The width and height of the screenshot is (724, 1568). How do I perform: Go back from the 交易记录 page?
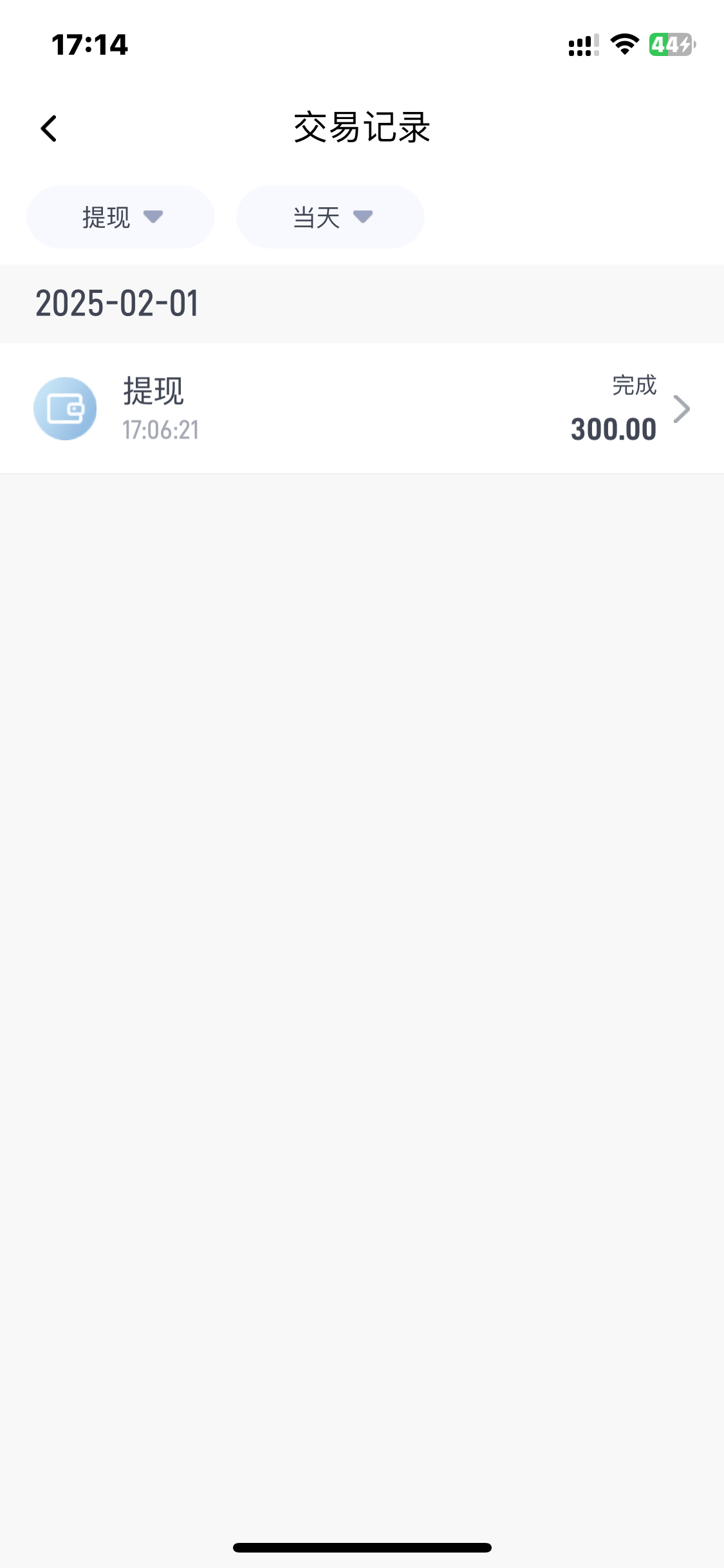click(49, 128)
